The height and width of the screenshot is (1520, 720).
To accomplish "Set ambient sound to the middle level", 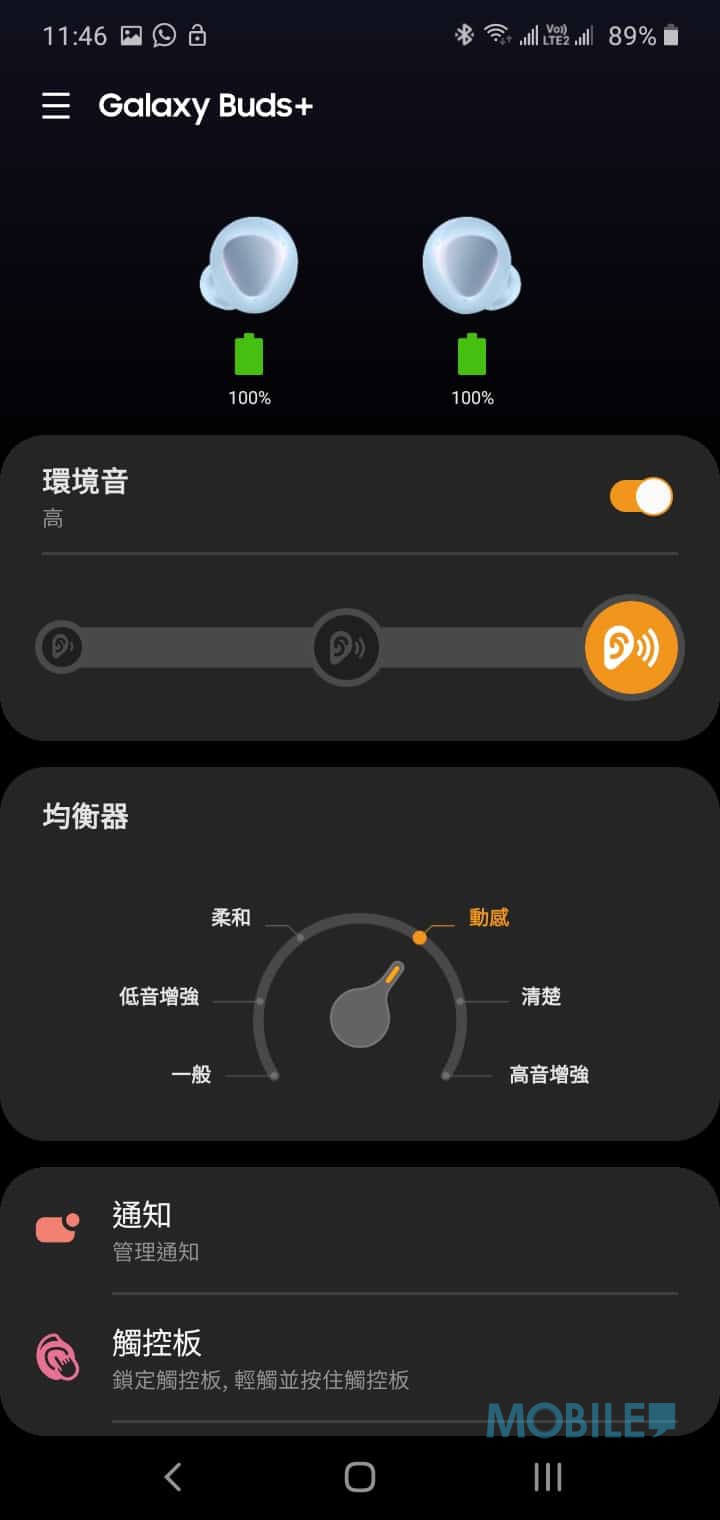I will tap(345, 647).
